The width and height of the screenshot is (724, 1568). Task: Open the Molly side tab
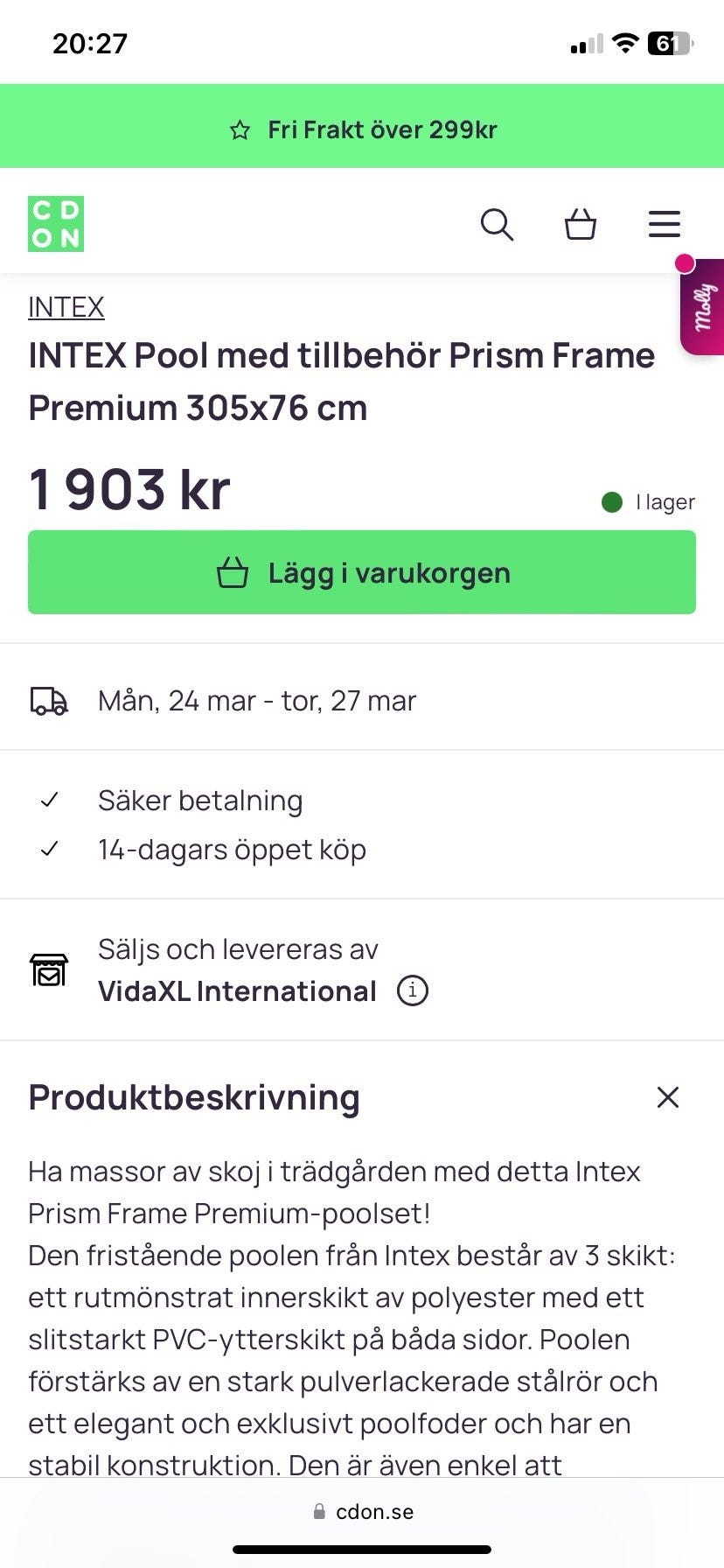pos(703,307)
